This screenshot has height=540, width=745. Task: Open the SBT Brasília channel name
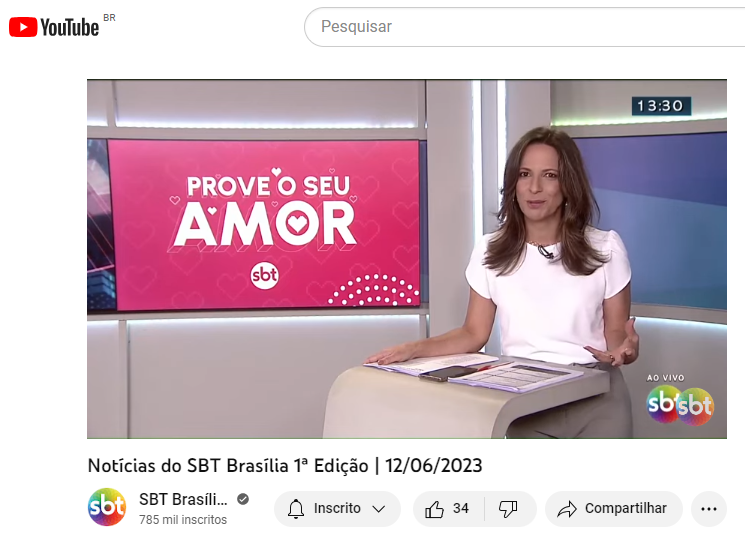click(183, 499)
